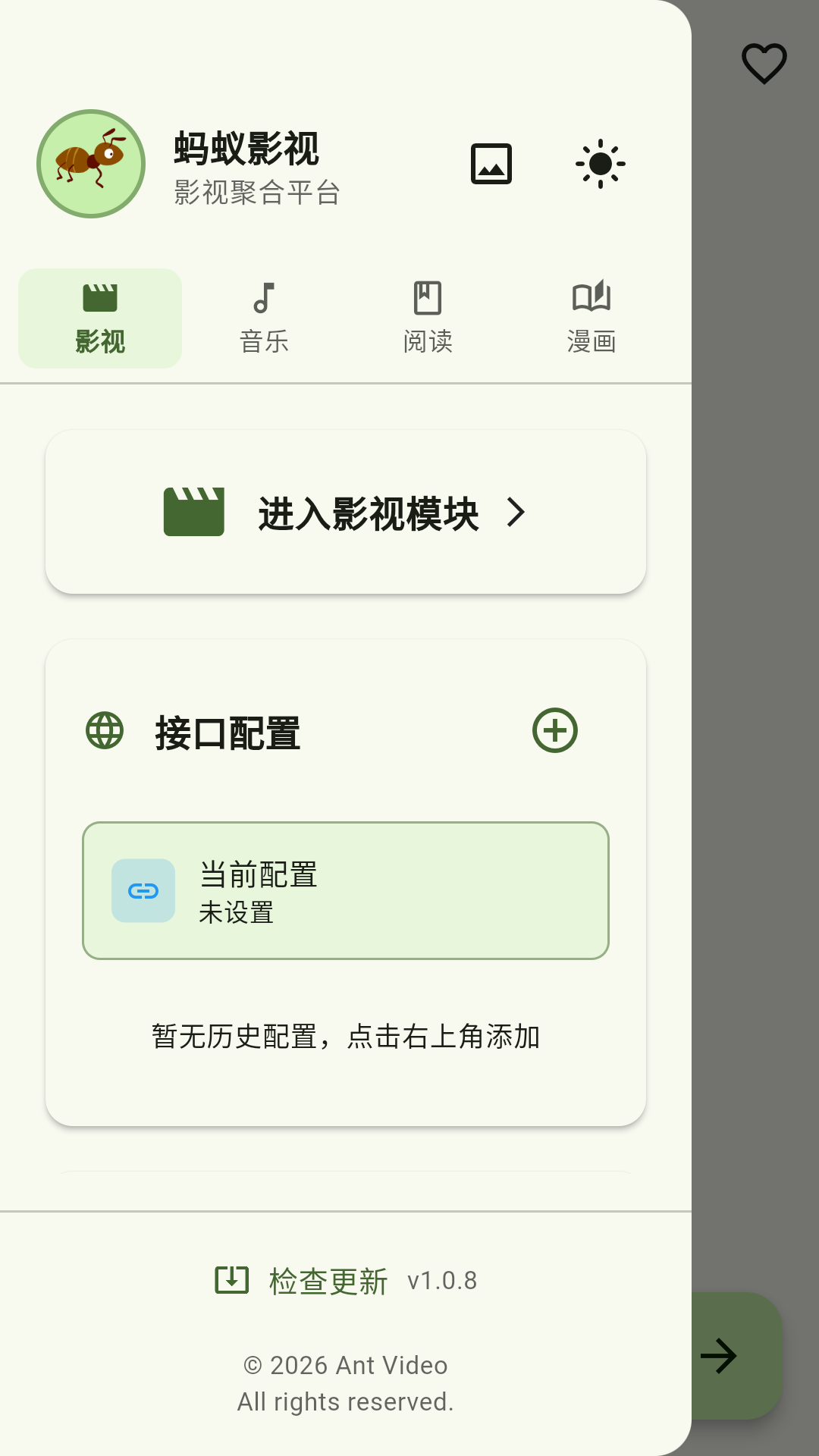Add a new interface config via plus icon
The width and height of the screenshot is (819, 1456).
[x=554, y=730]
